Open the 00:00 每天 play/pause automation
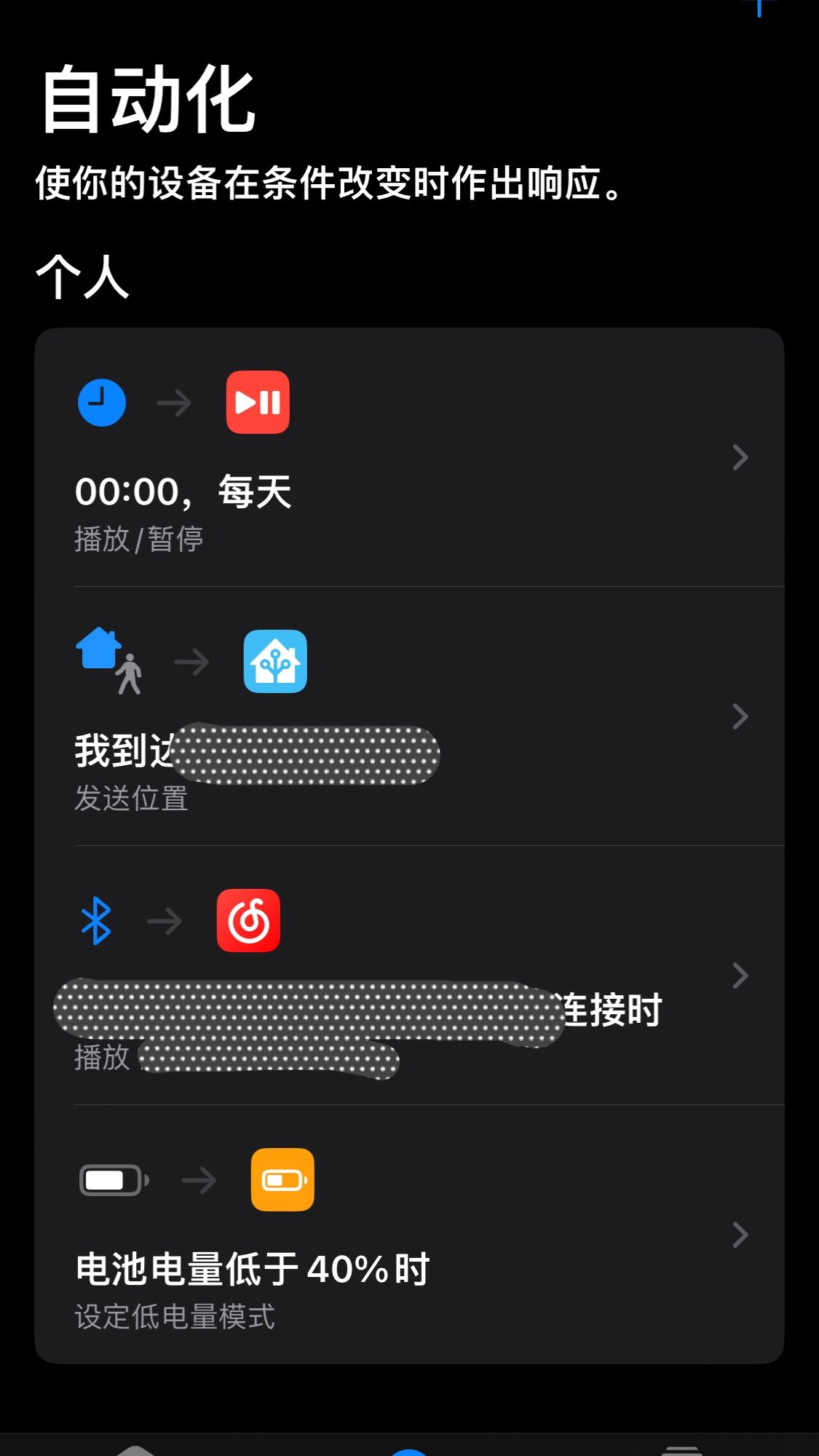Image resolution: width=819 pixels, height=1456 pixels. pyautogui.click(x=408, y=457)
